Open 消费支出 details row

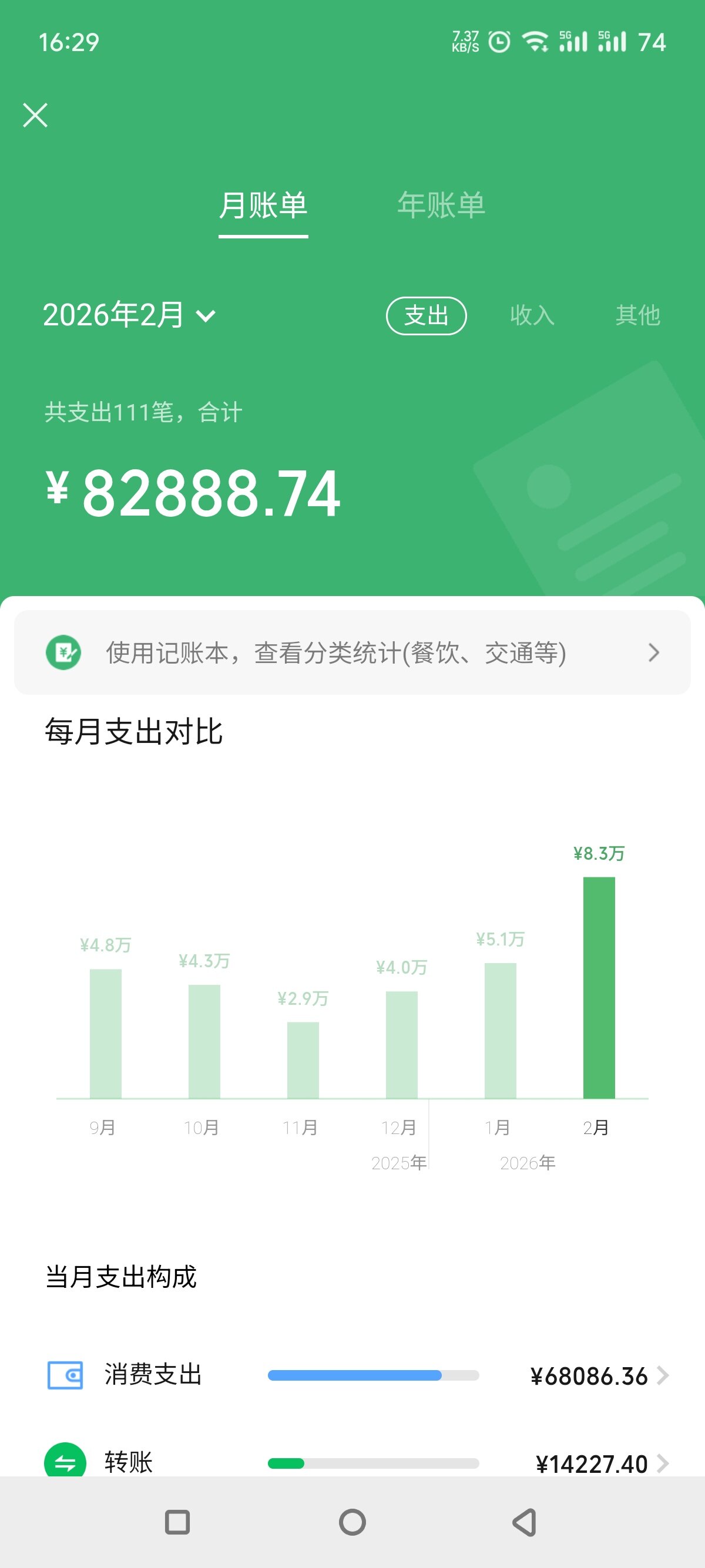pyautogui.click(x=356, y=1375)
